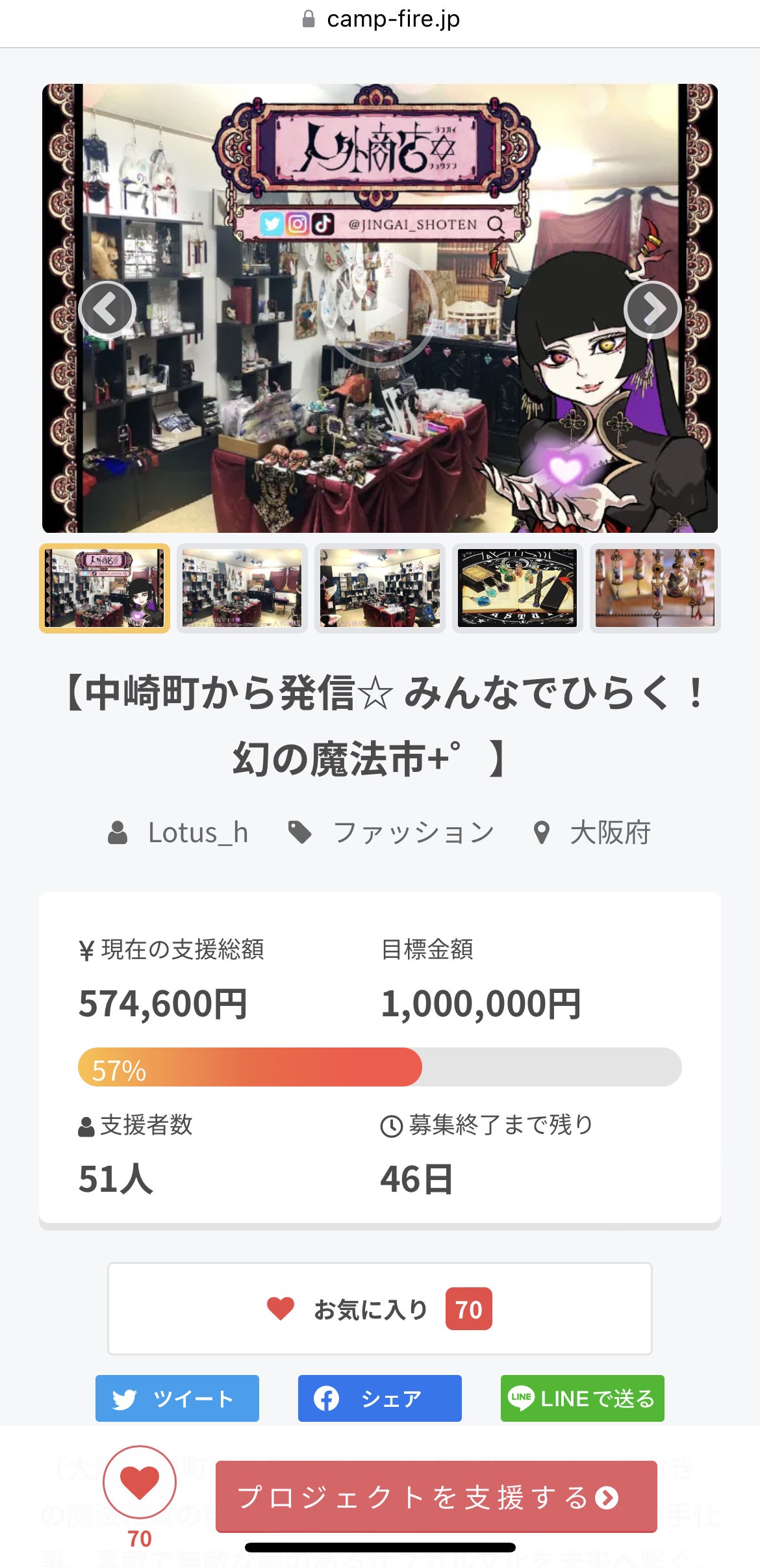The image size is (760, 1568).
Task: Like with the floating heart icon
Action: tap(140, 1483)
